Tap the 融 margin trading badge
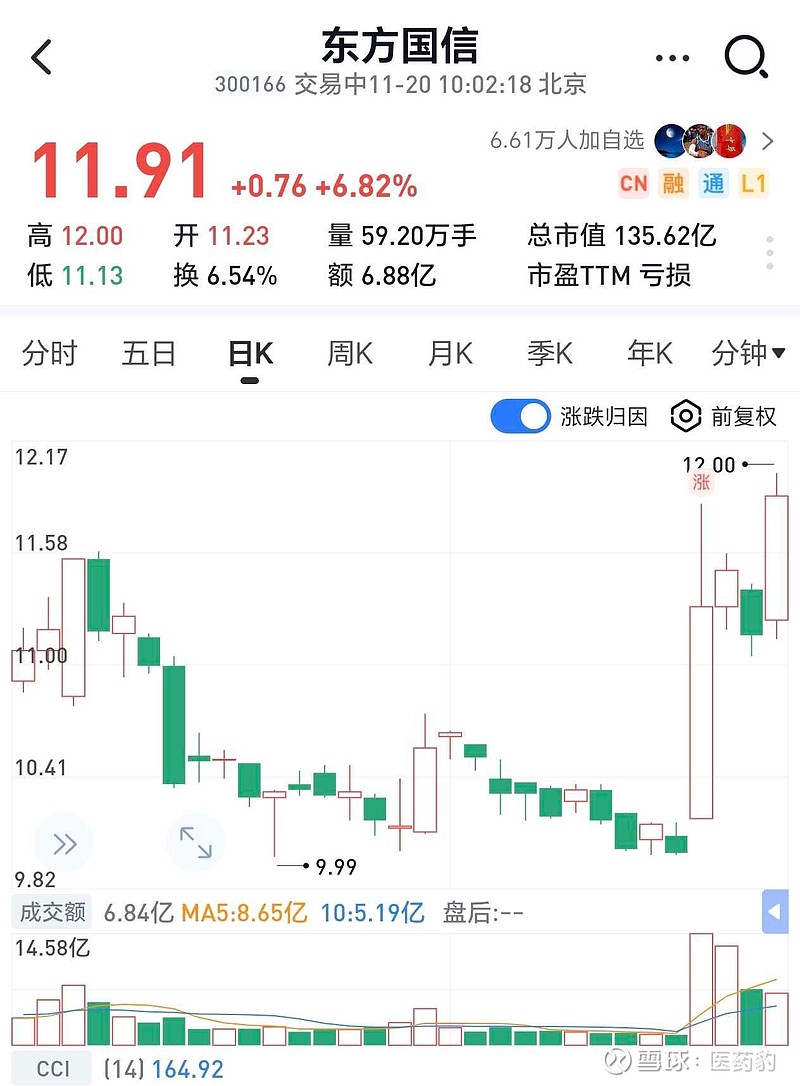Image resolution: width=800 pixels, height=1086 pixels. pyautogui.click(x=674, y=184)
